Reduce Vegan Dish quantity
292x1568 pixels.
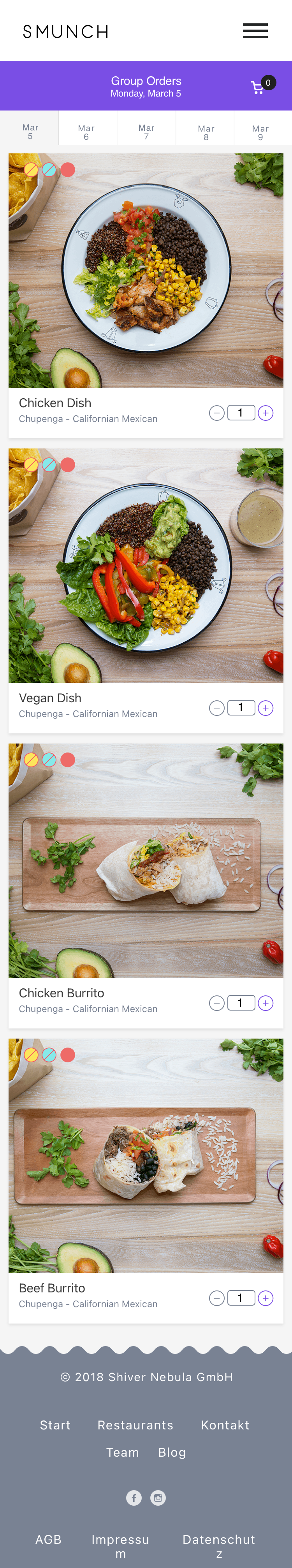pos(216,708)
